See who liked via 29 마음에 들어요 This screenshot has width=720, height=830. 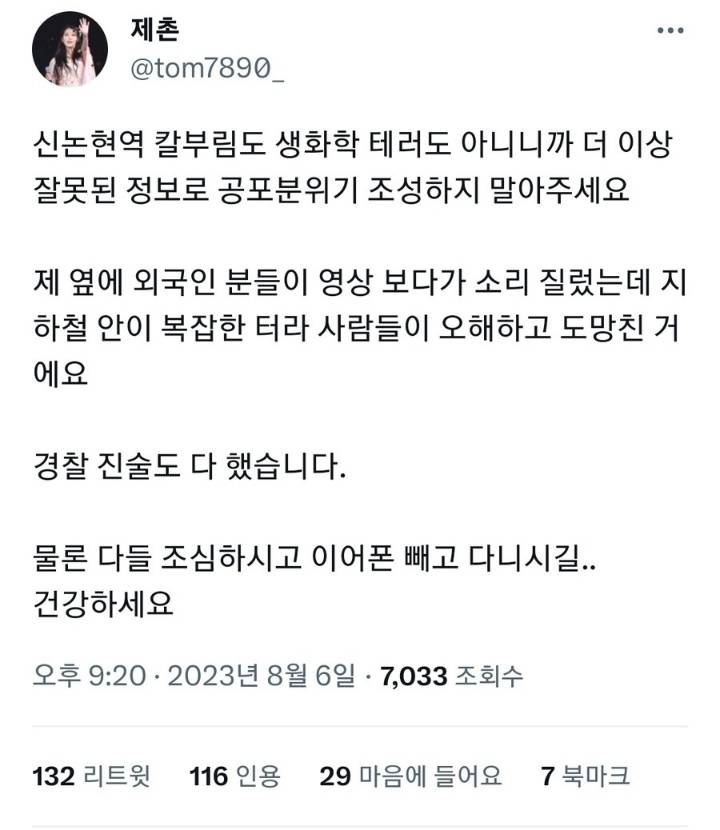pyautogui.click(x=410, y=775)
